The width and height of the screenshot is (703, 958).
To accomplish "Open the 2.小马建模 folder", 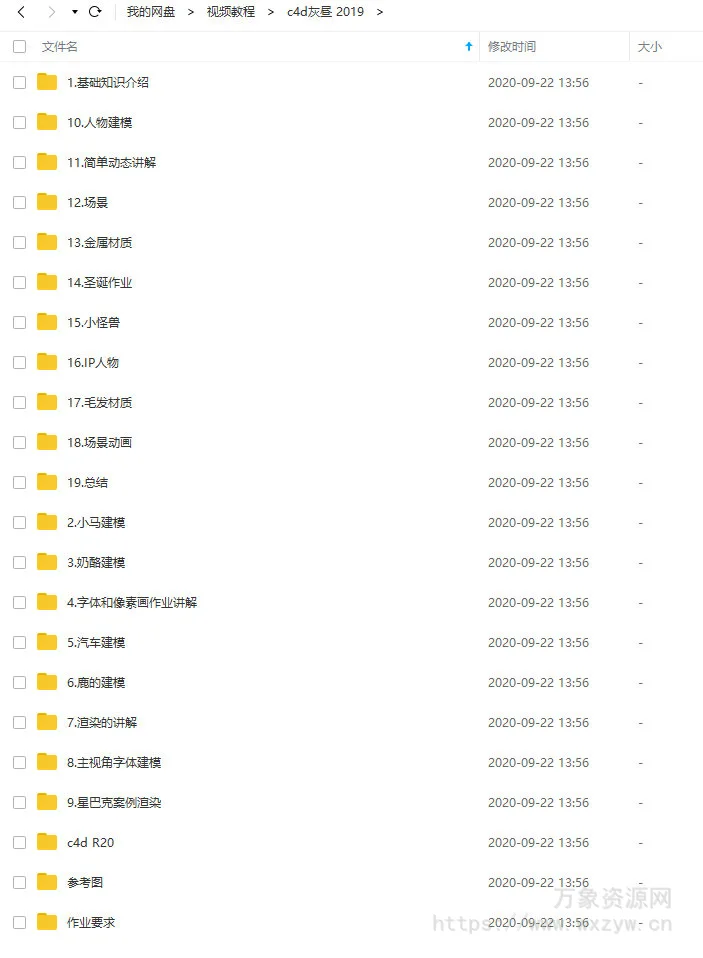I will [96, 523].
